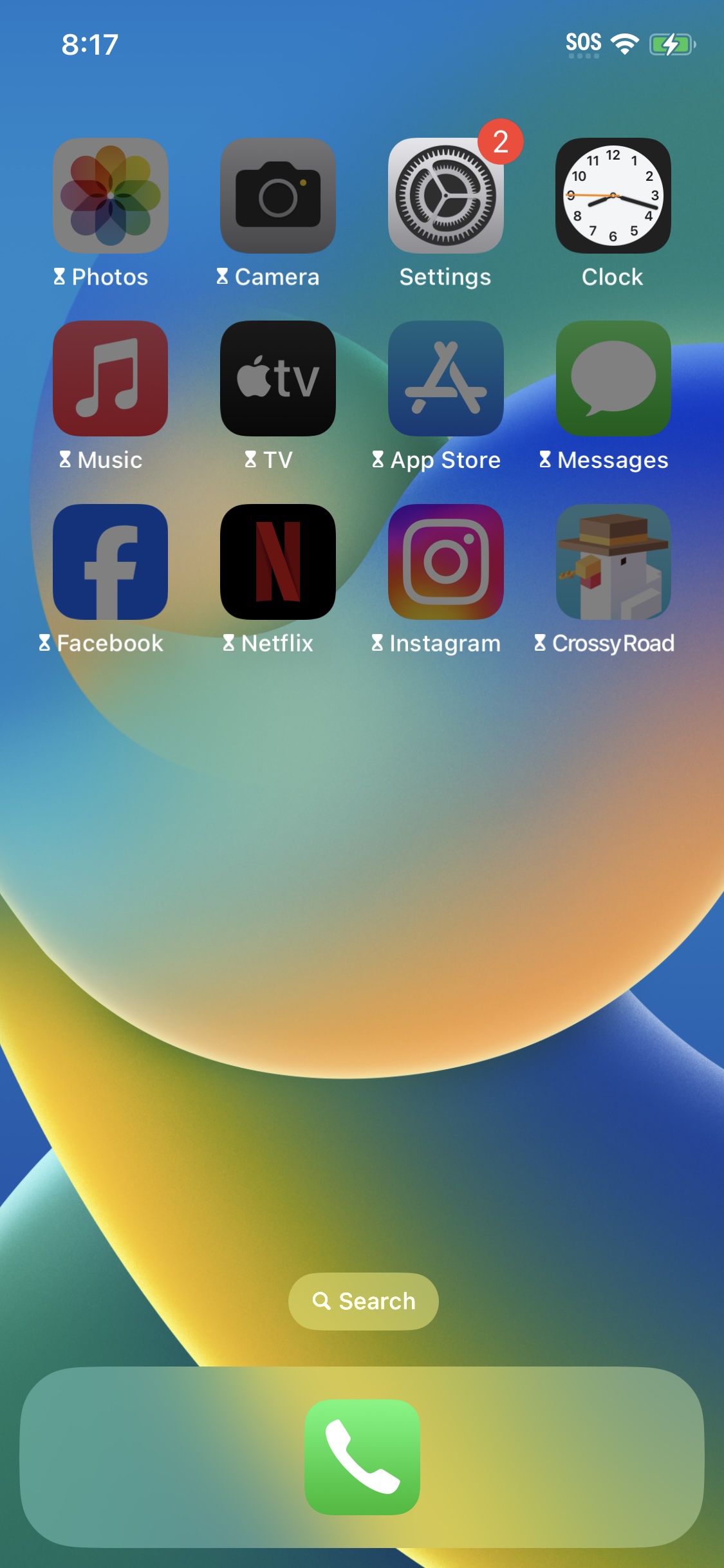This screenshot has width=724, height=1568.
Task: Open the Apple TV app
Action: point(278,378)
